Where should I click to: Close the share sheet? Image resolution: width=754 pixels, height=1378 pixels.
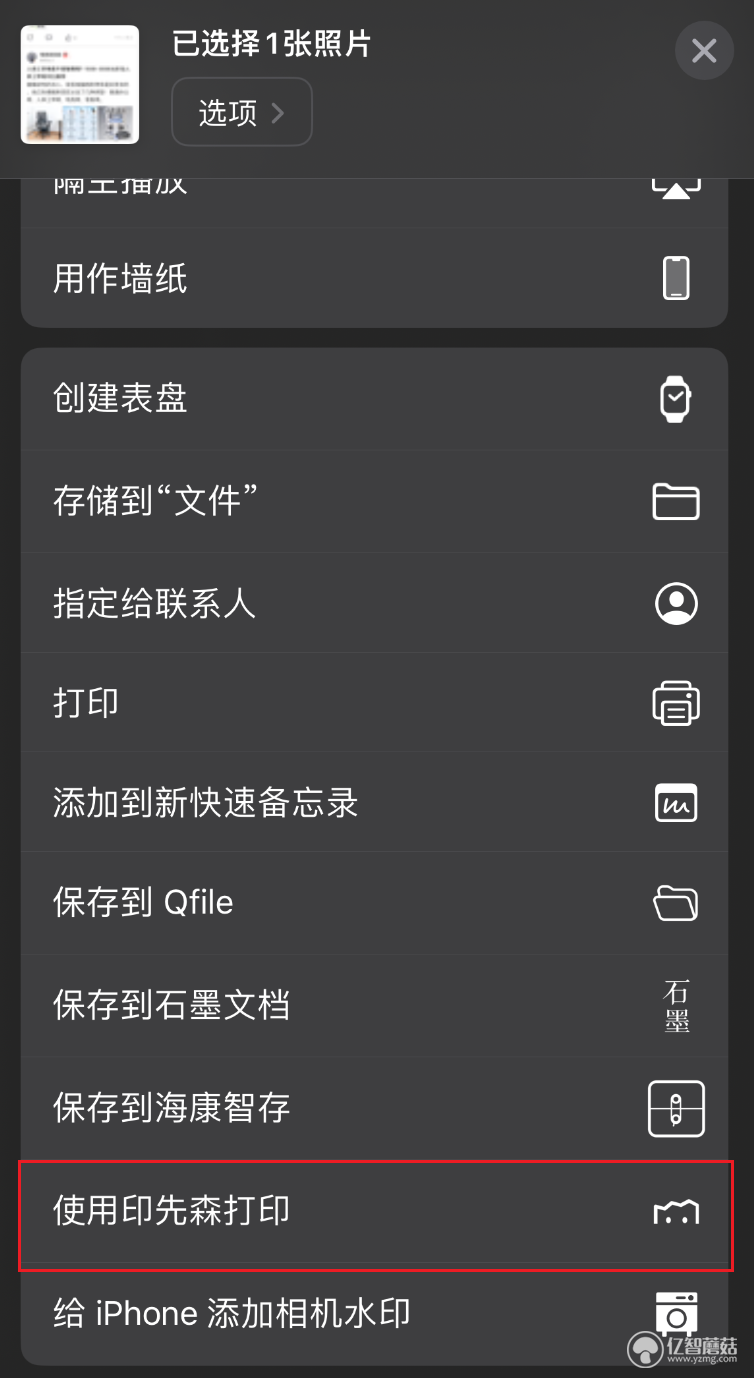(704, 50)
